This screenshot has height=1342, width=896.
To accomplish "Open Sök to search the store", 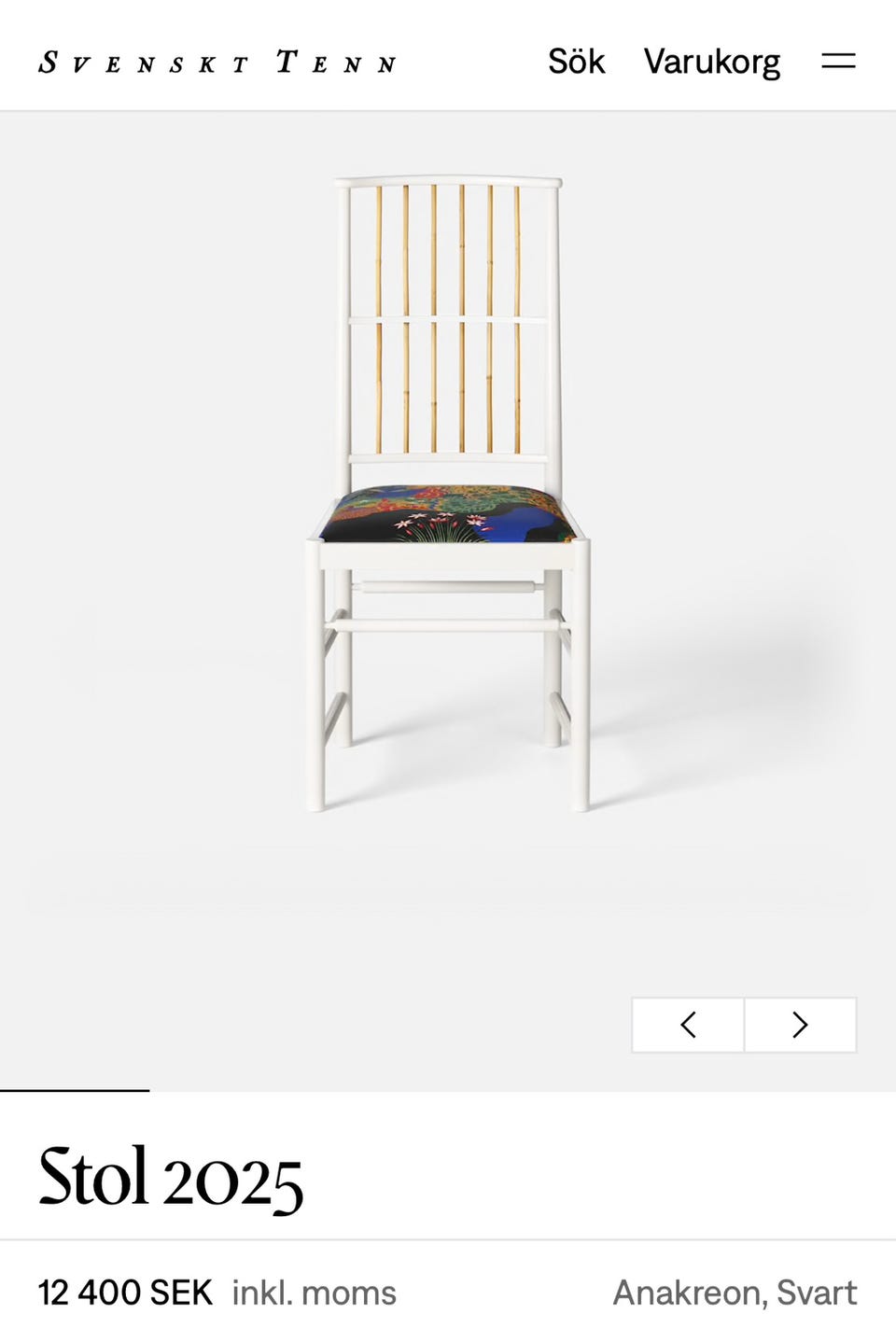I will point(576,62).
